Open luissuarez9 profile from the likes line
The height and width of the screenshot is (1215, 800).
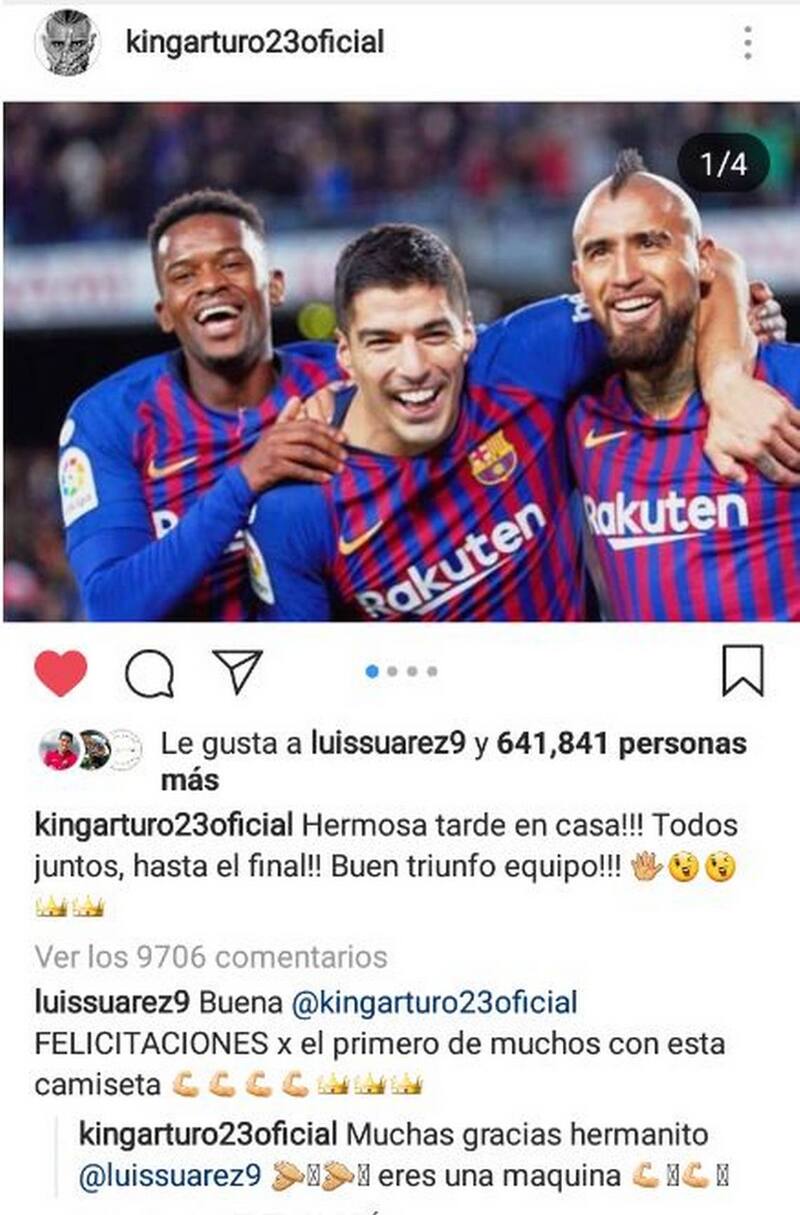(388, 744)
